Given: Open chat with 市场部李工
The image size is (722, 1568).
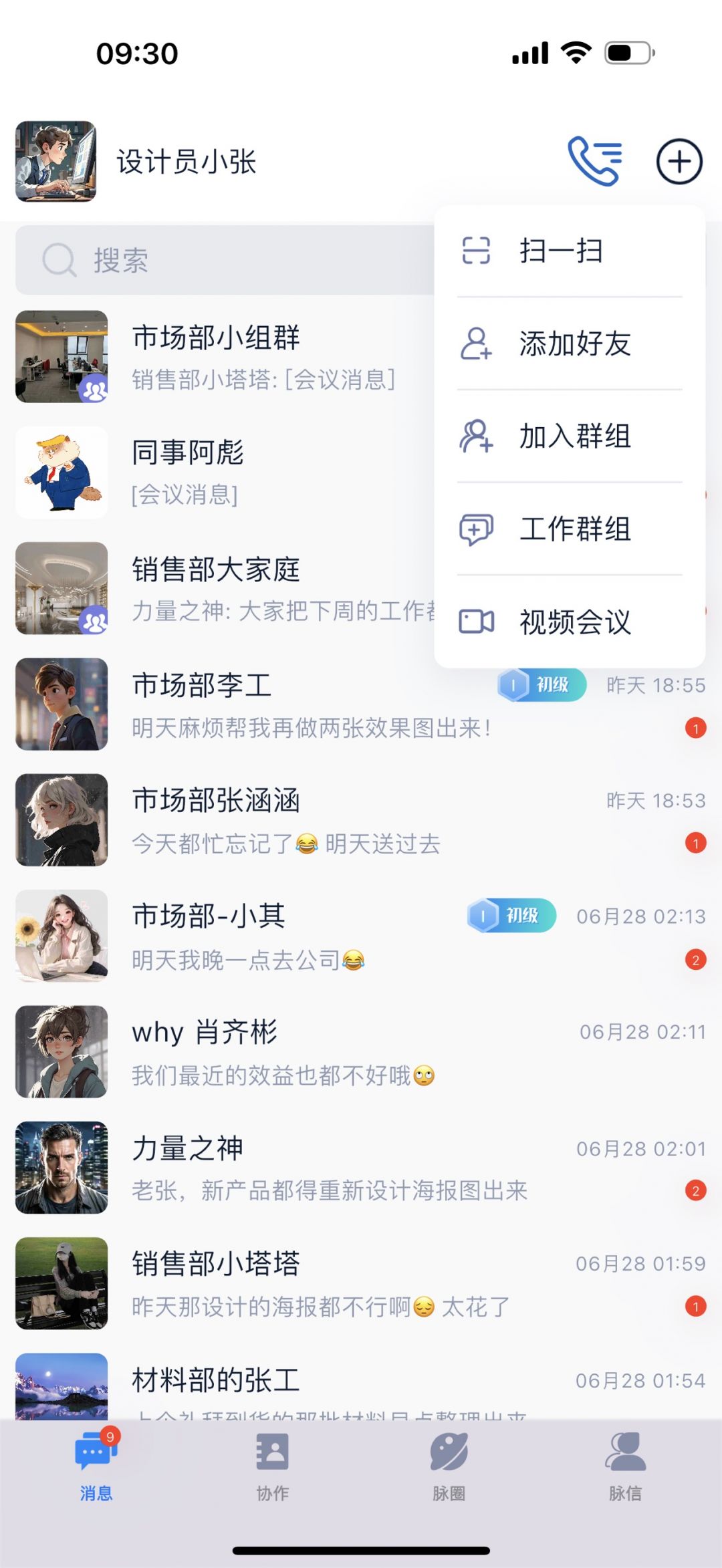Looking at the screenshot, I should click(361, 704).
